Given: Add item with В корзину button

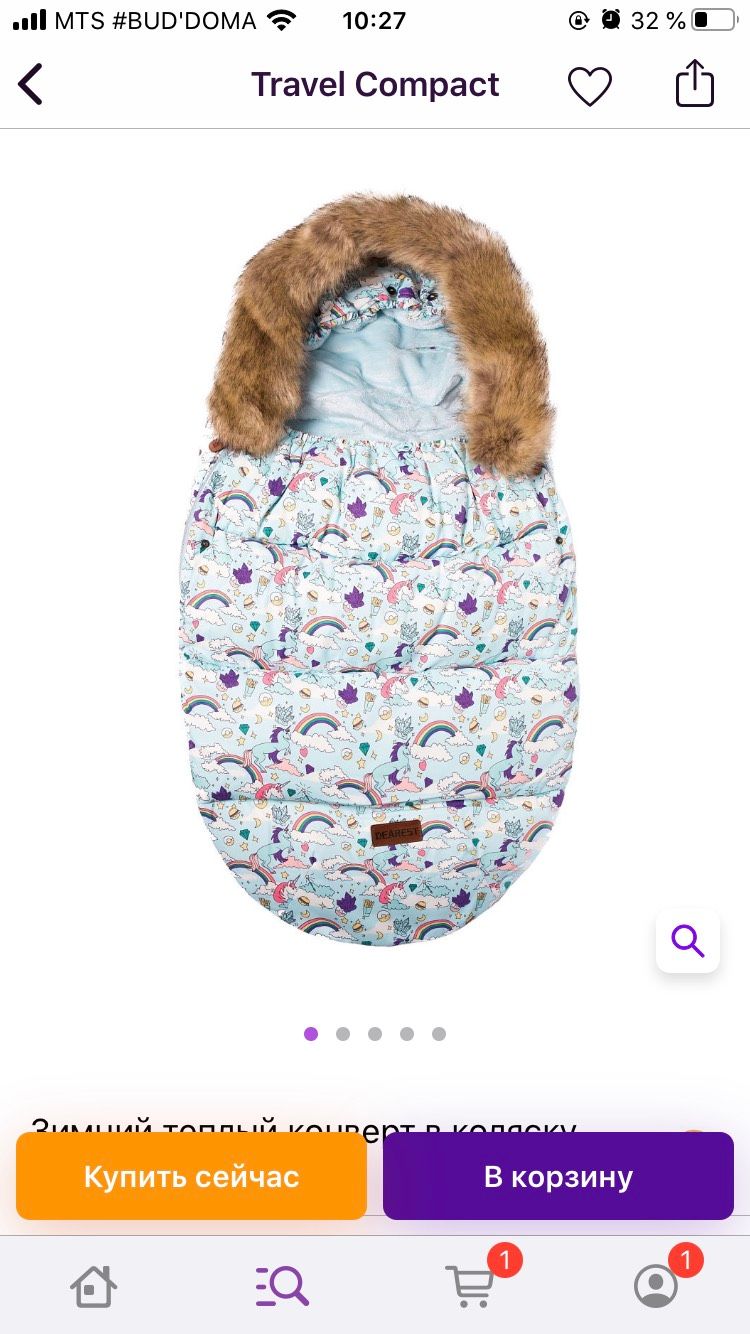Looking at the screenshot, I should point(558,1176).
